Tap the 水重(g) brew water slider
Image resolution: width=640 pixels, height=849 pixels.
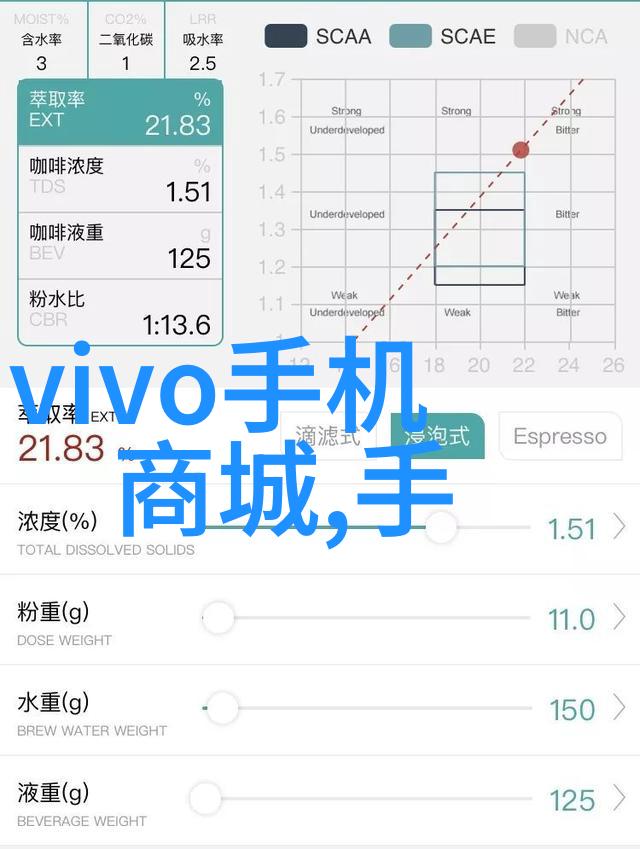(222, 709)
